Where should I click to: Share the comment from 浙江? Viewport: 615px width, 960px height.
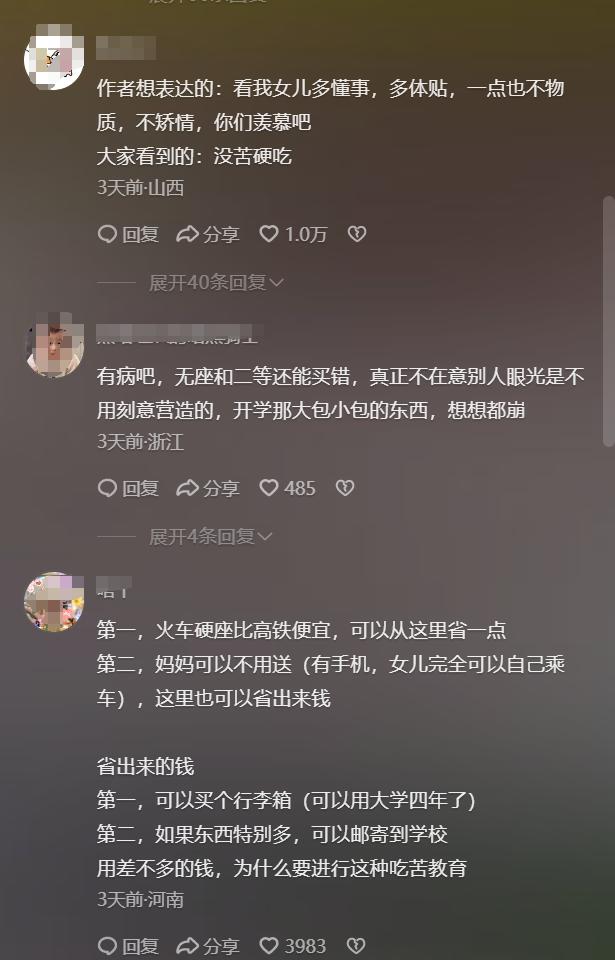[x=208, y=488]
